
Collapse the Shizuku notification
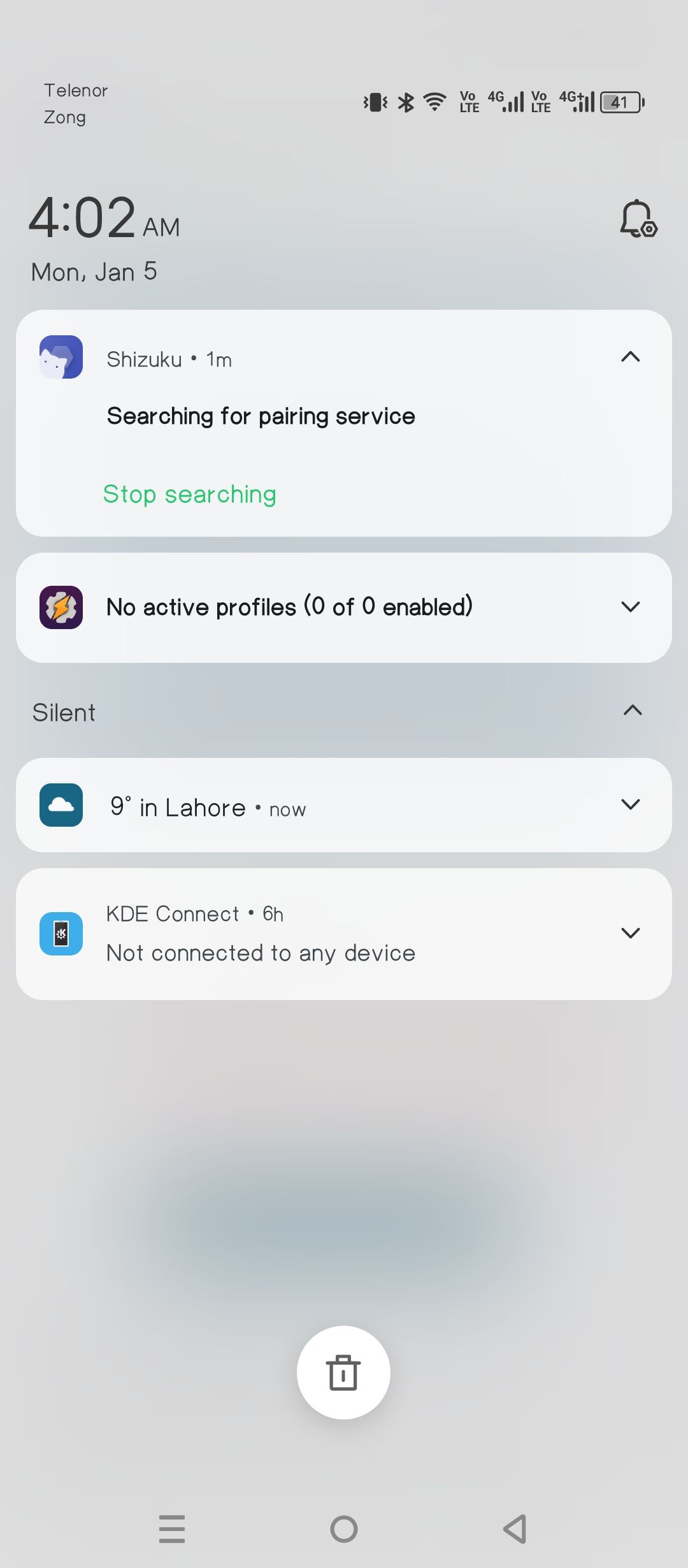coord(630,357)
